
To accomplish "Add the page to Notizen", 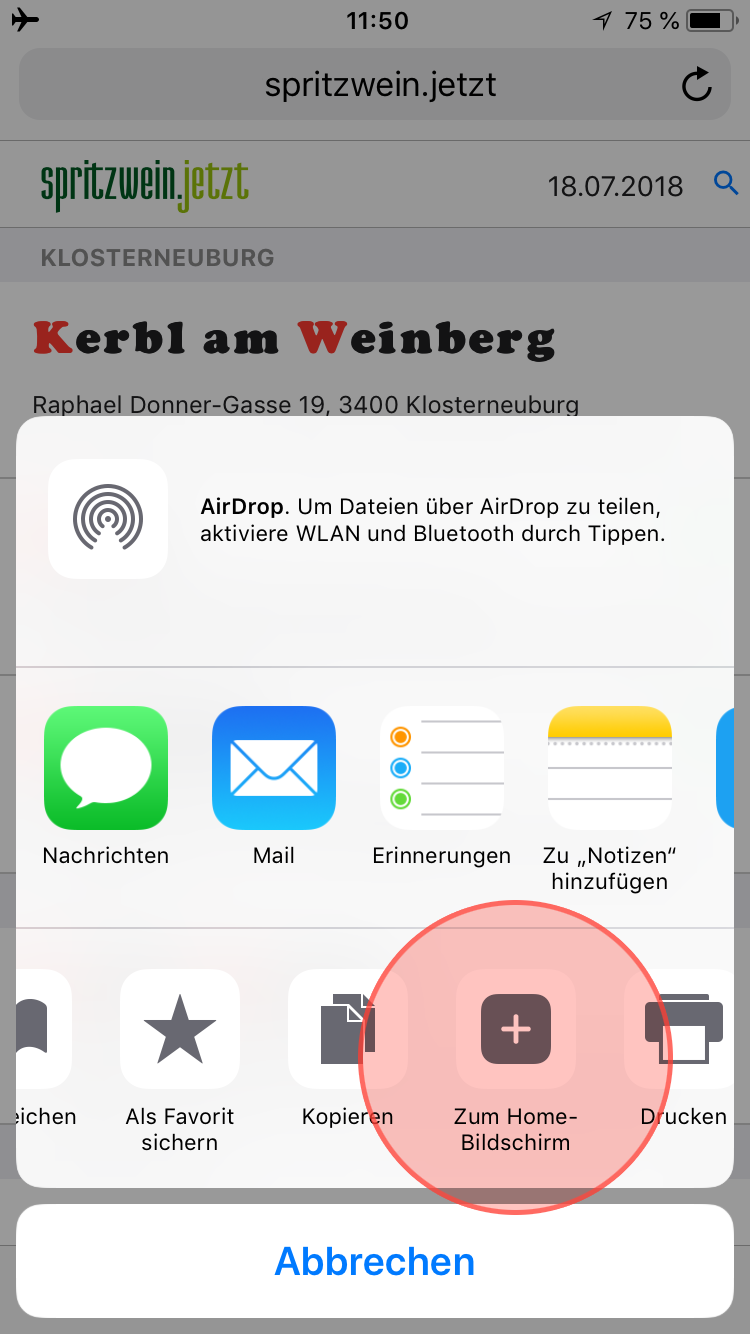I will tap(609, 768).
